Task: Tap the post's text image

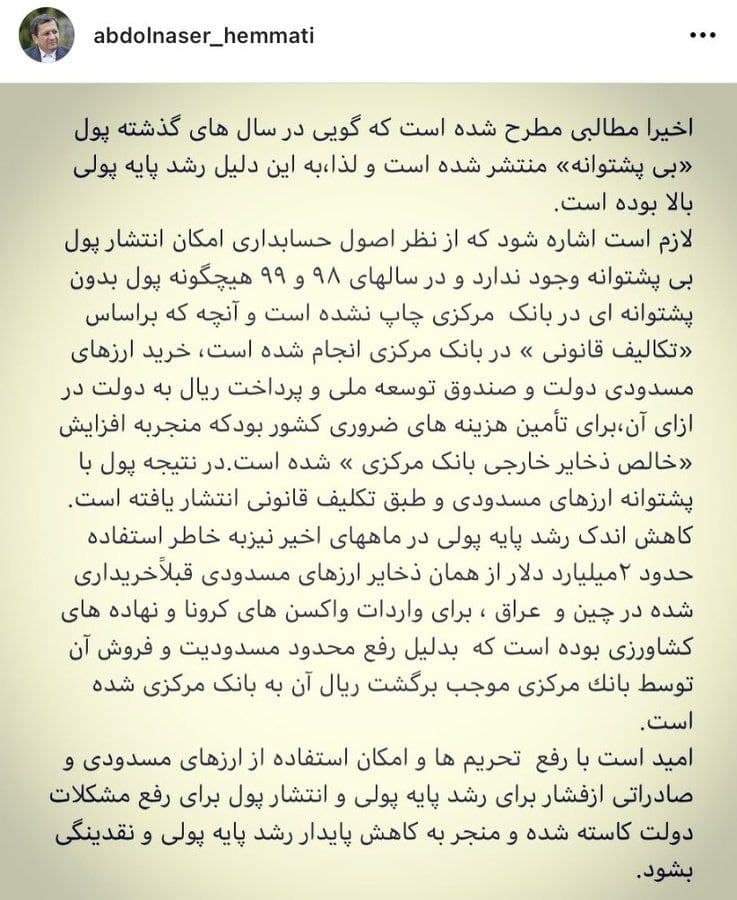Action: 368,490
